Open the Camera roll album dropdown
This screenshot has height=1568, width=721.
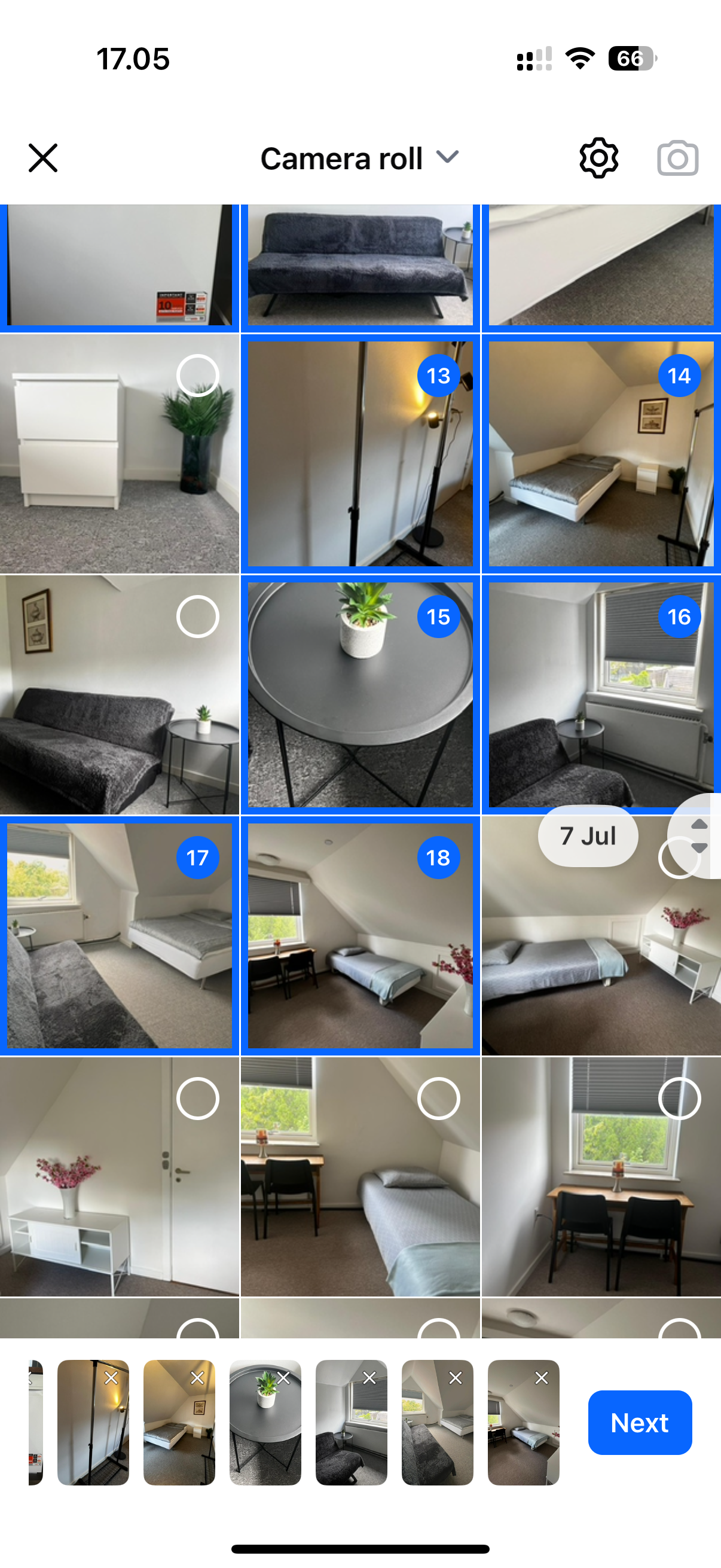point(359,158)
